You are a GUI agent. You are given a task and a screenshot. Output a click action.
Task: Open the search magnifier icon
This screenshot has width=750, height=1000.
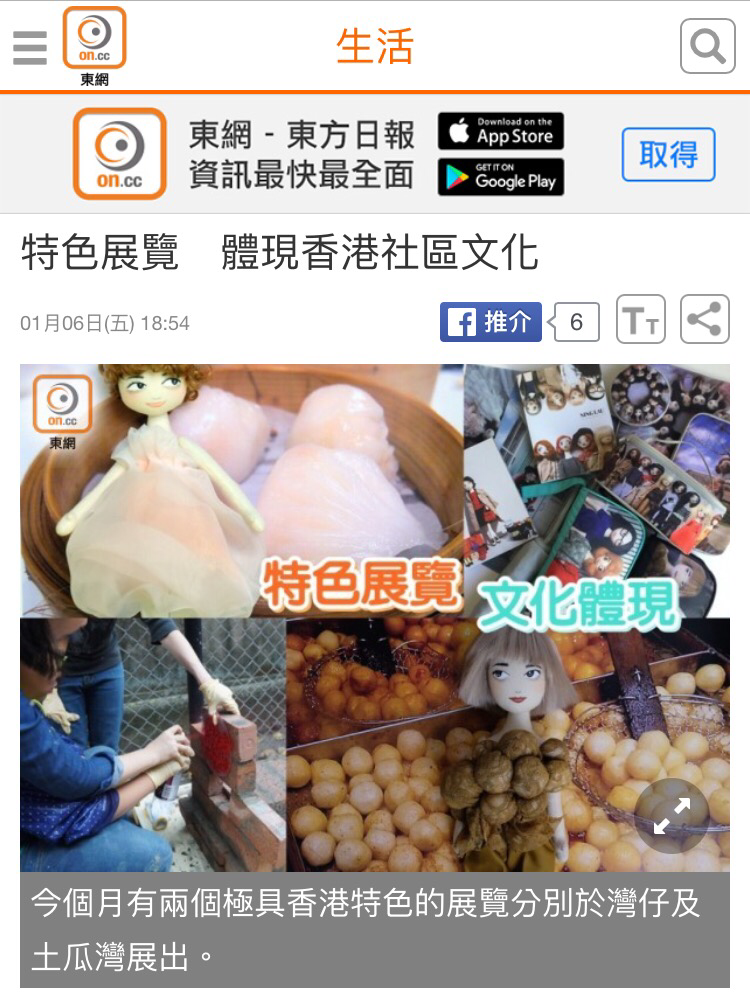pos(707,46)
